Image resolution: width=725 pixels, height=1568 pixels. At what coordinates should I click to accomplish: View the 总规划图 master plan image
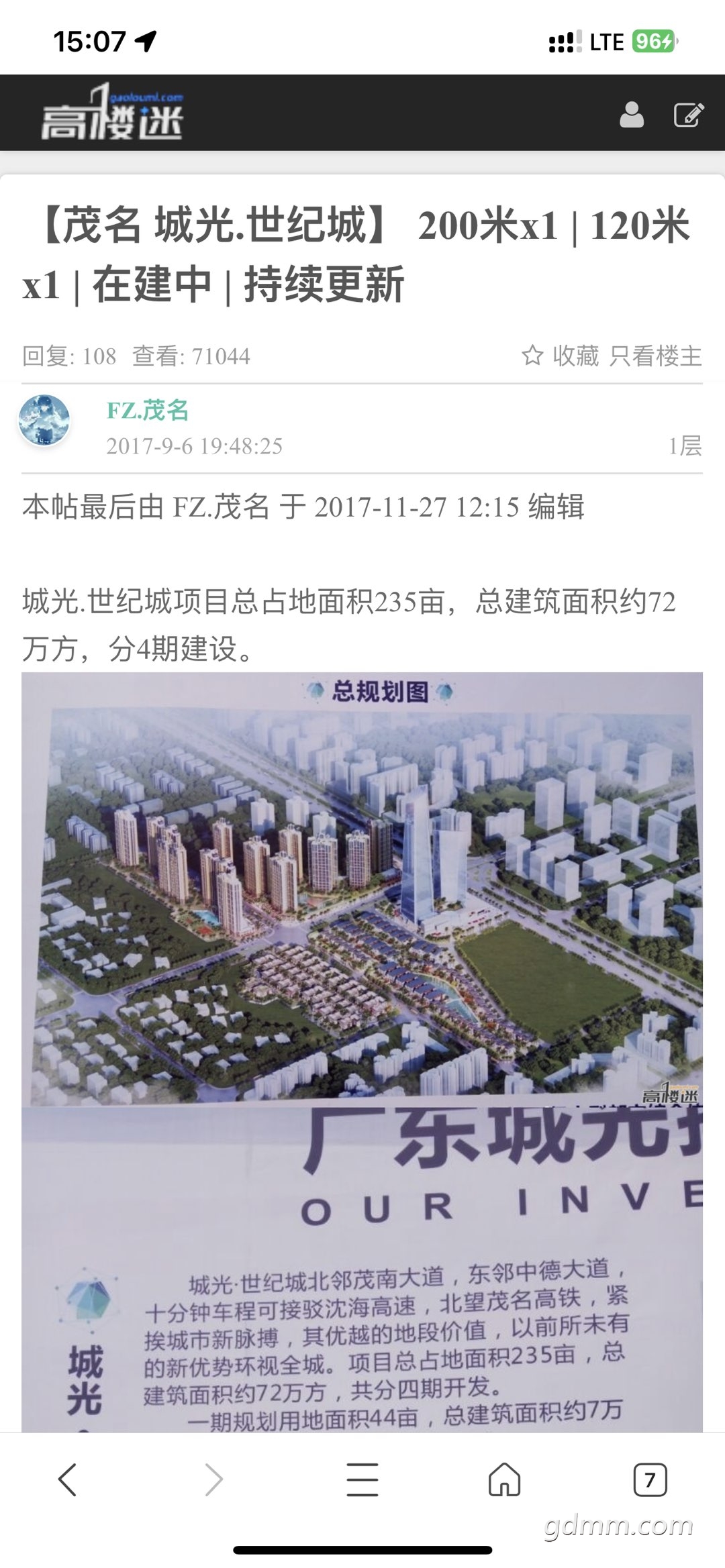pyautogui.click(x=362, y=889)
